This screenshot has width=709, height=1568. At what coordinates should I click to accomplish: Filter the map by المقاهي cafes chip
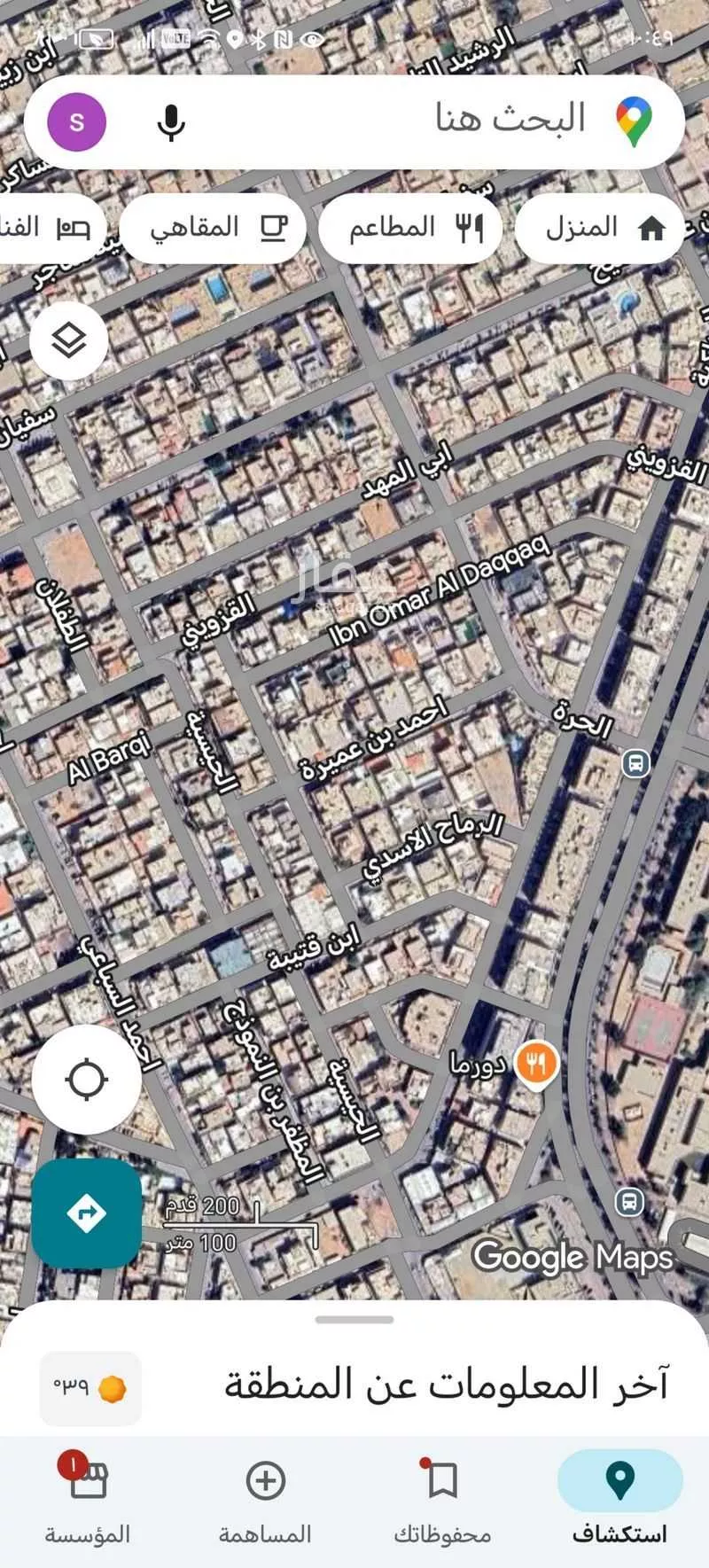pyautogui.click(x=214, y=228)
